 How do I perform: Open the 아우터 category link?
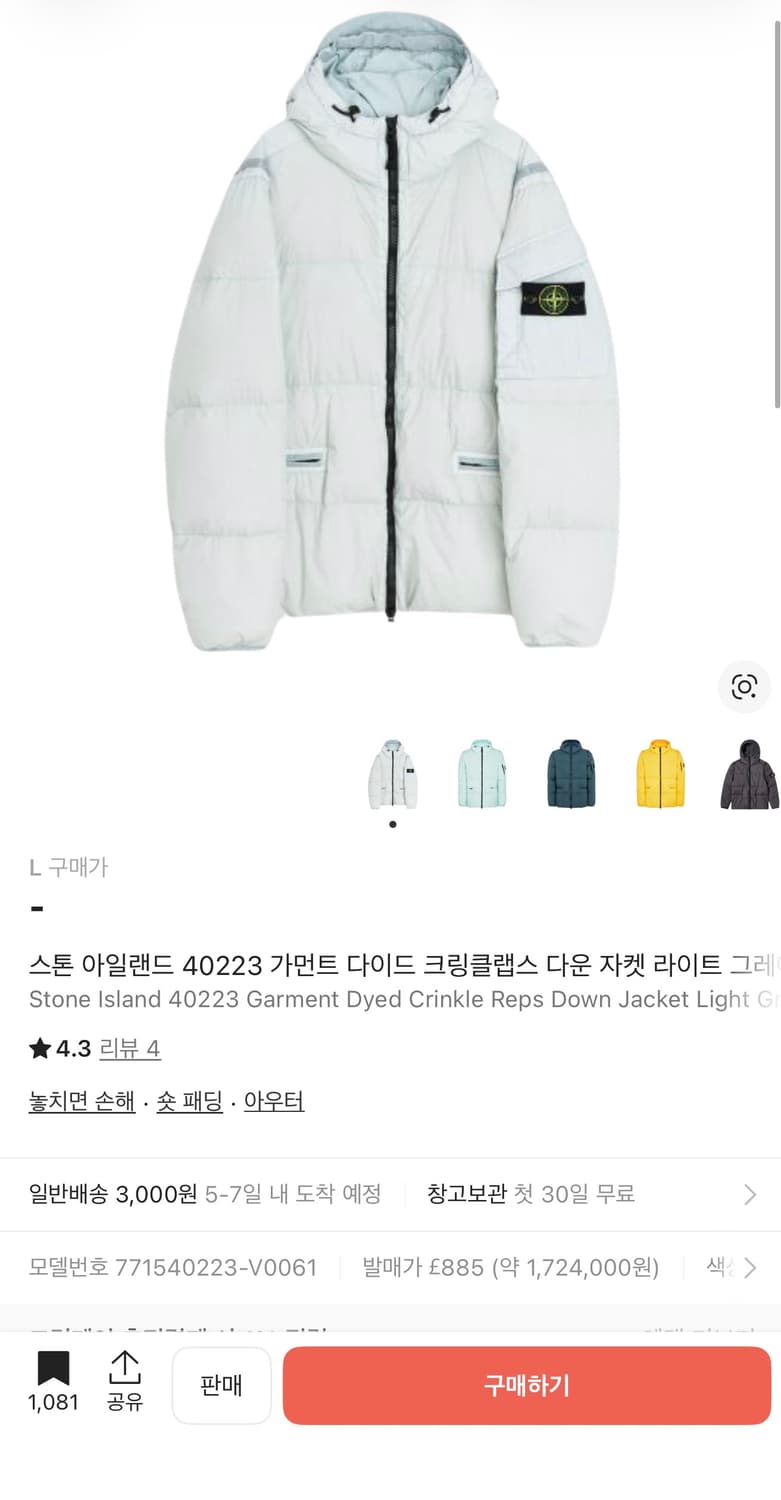tap(274, 1100)
